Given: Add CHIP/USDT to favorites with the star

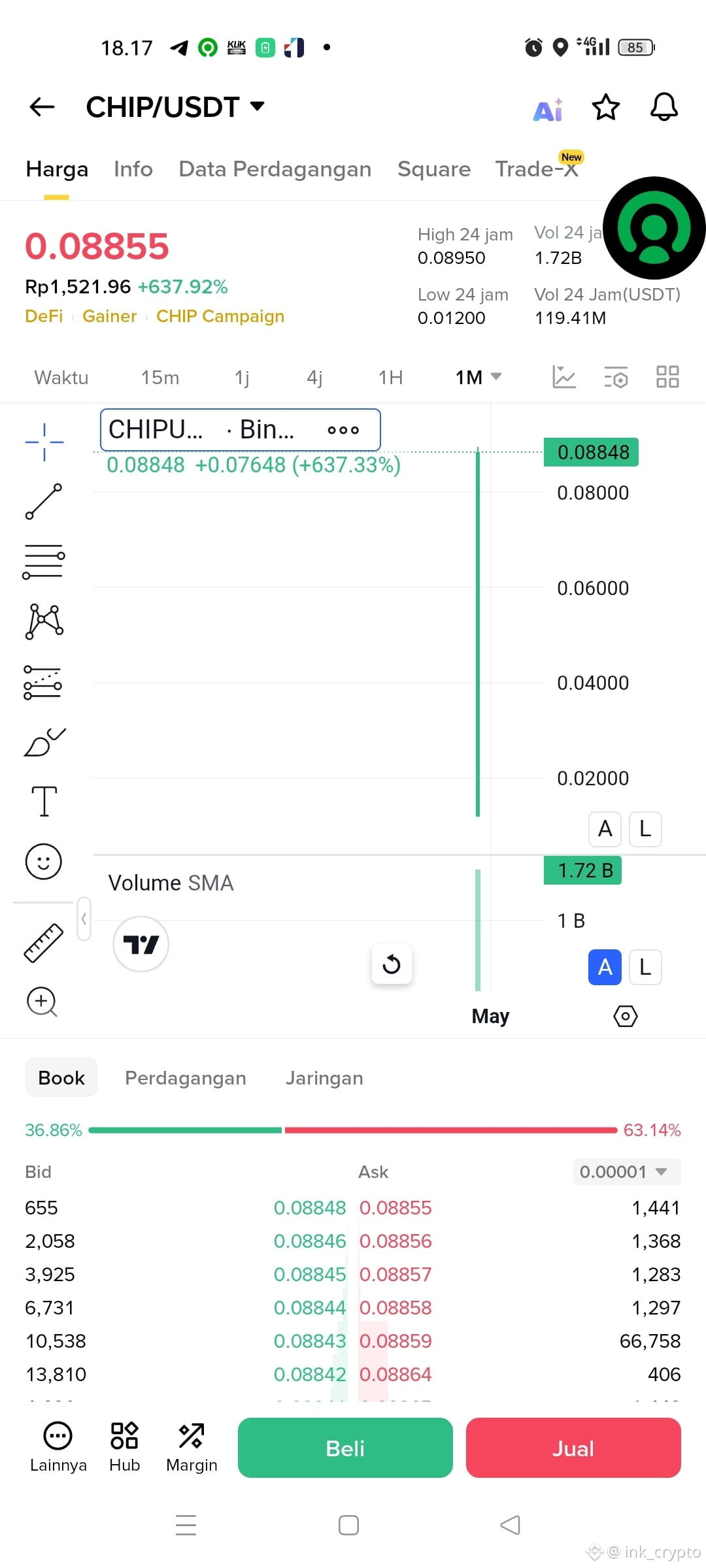Looking at the screenshot, I should point(605,107).
